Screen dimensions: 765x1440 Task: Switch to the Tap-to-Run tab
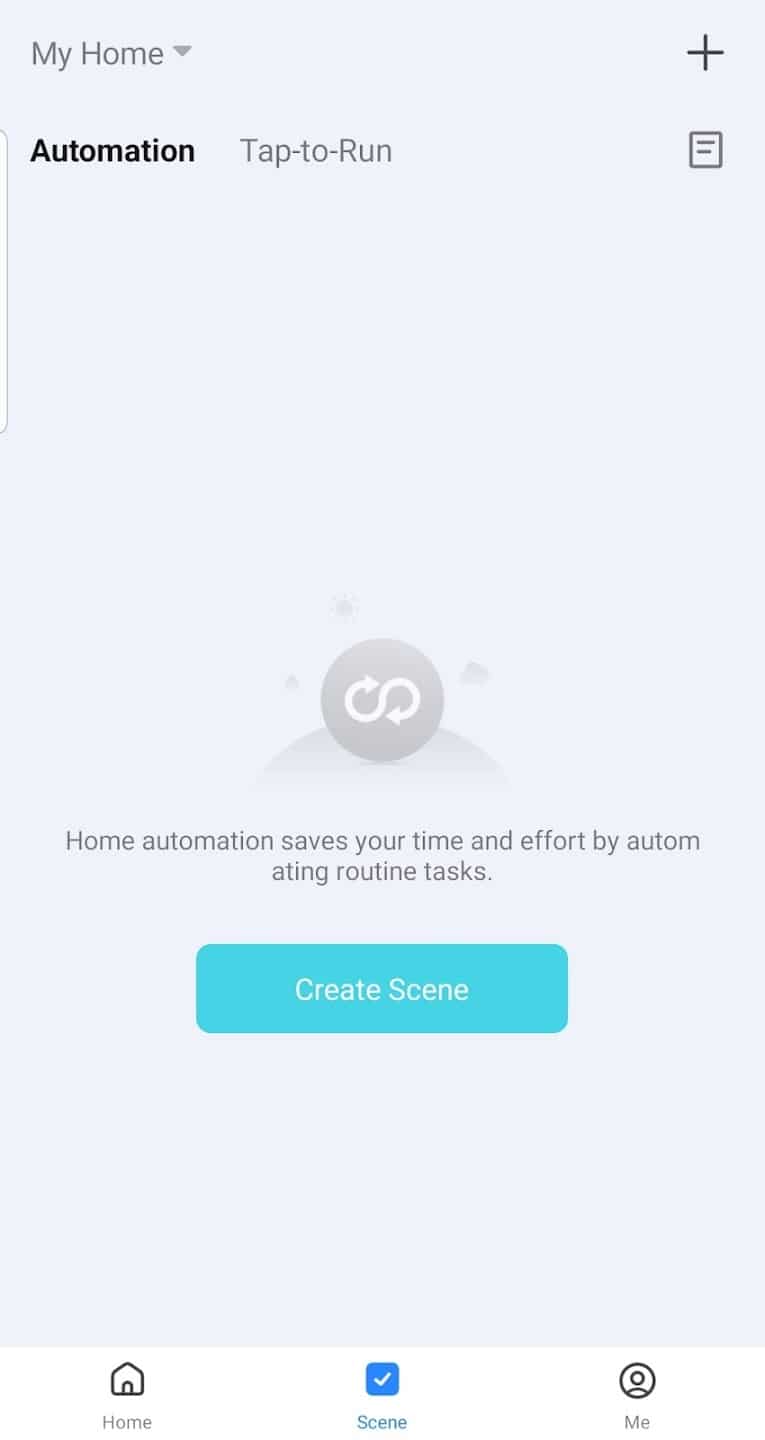tap(315, 151)
